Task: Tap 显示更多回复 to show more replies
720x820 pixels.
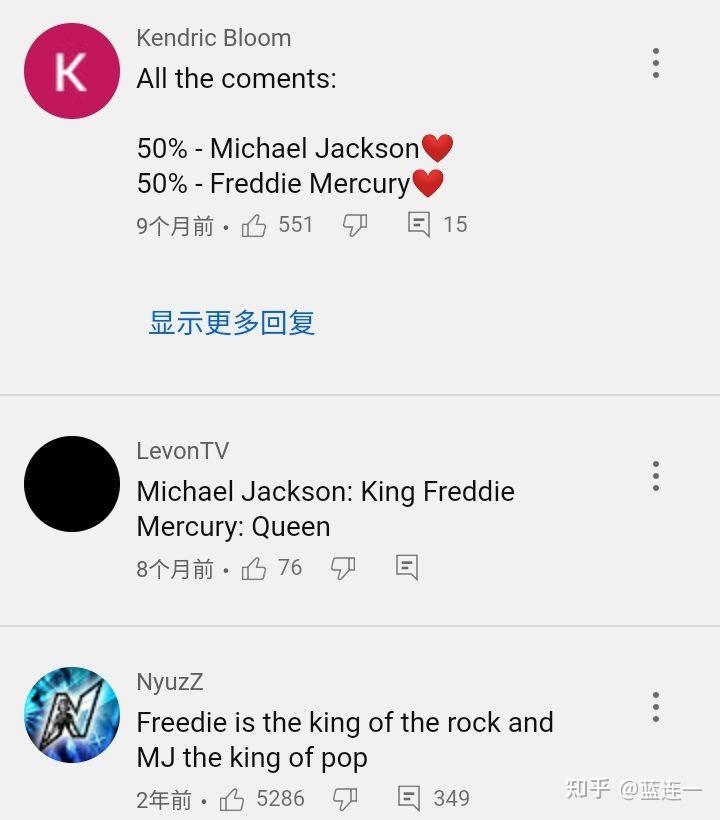Action: [x=232, y=323]
